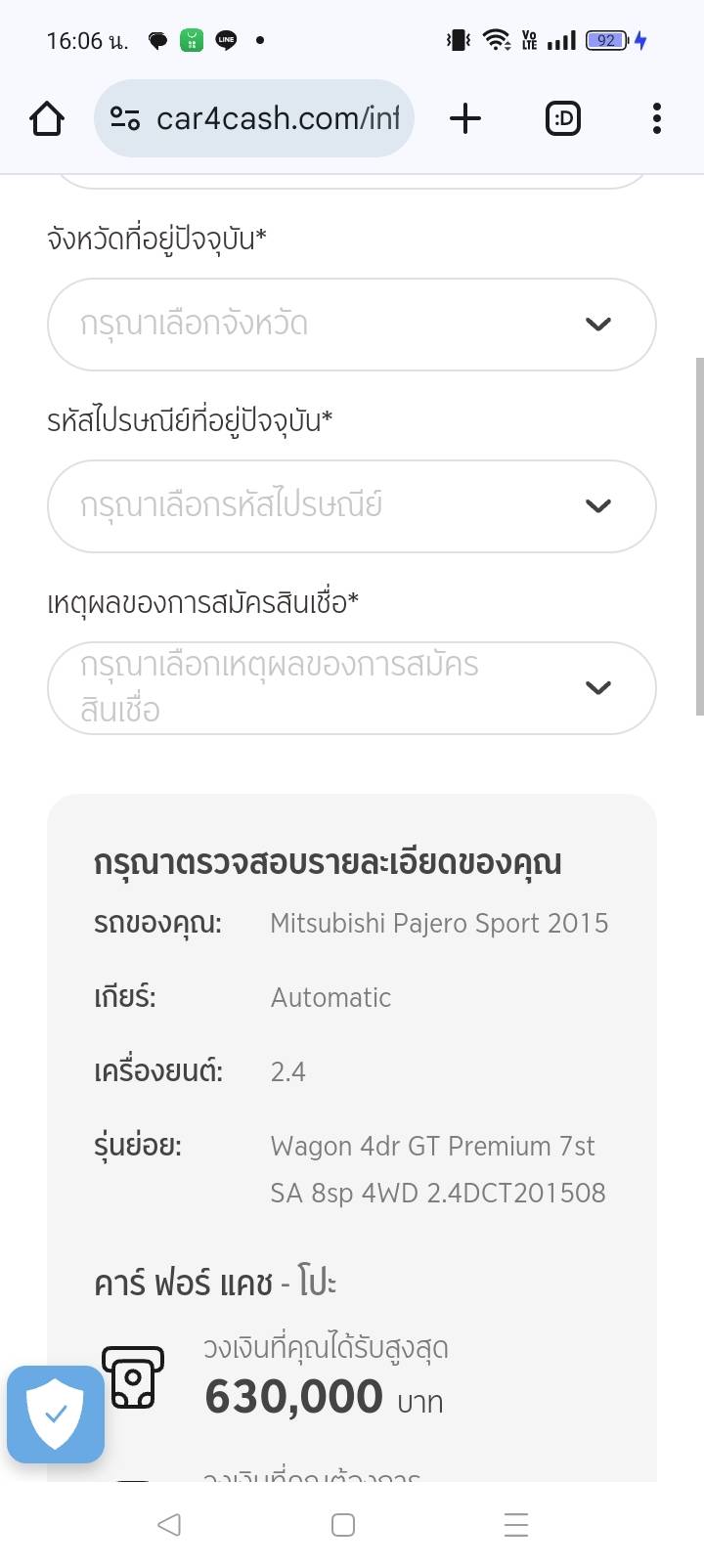Show the open tabs switcher
This screenshot has width=704, height=1568.
(562, 119)
